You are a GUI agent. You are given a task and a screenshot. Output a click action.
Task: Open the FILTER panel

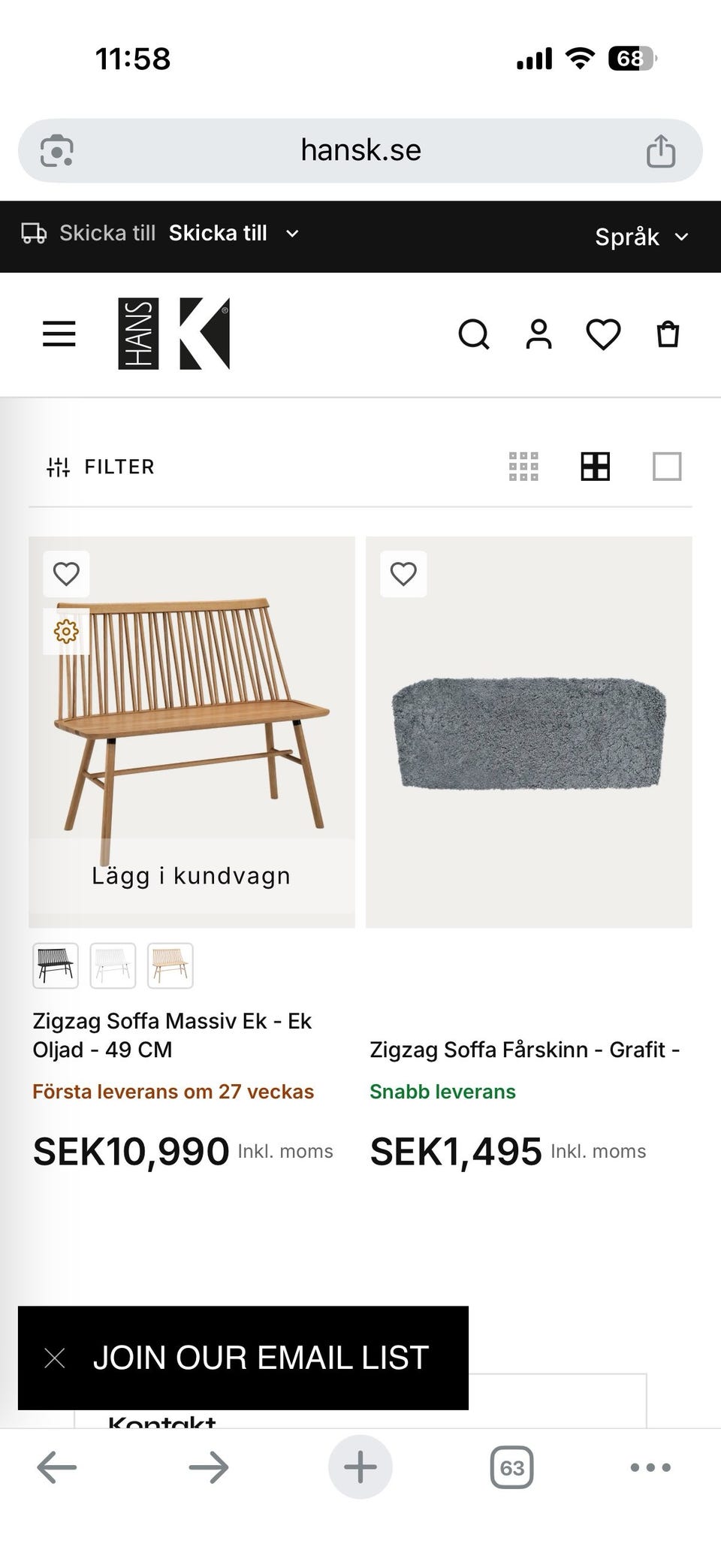(x=99, y=467)
